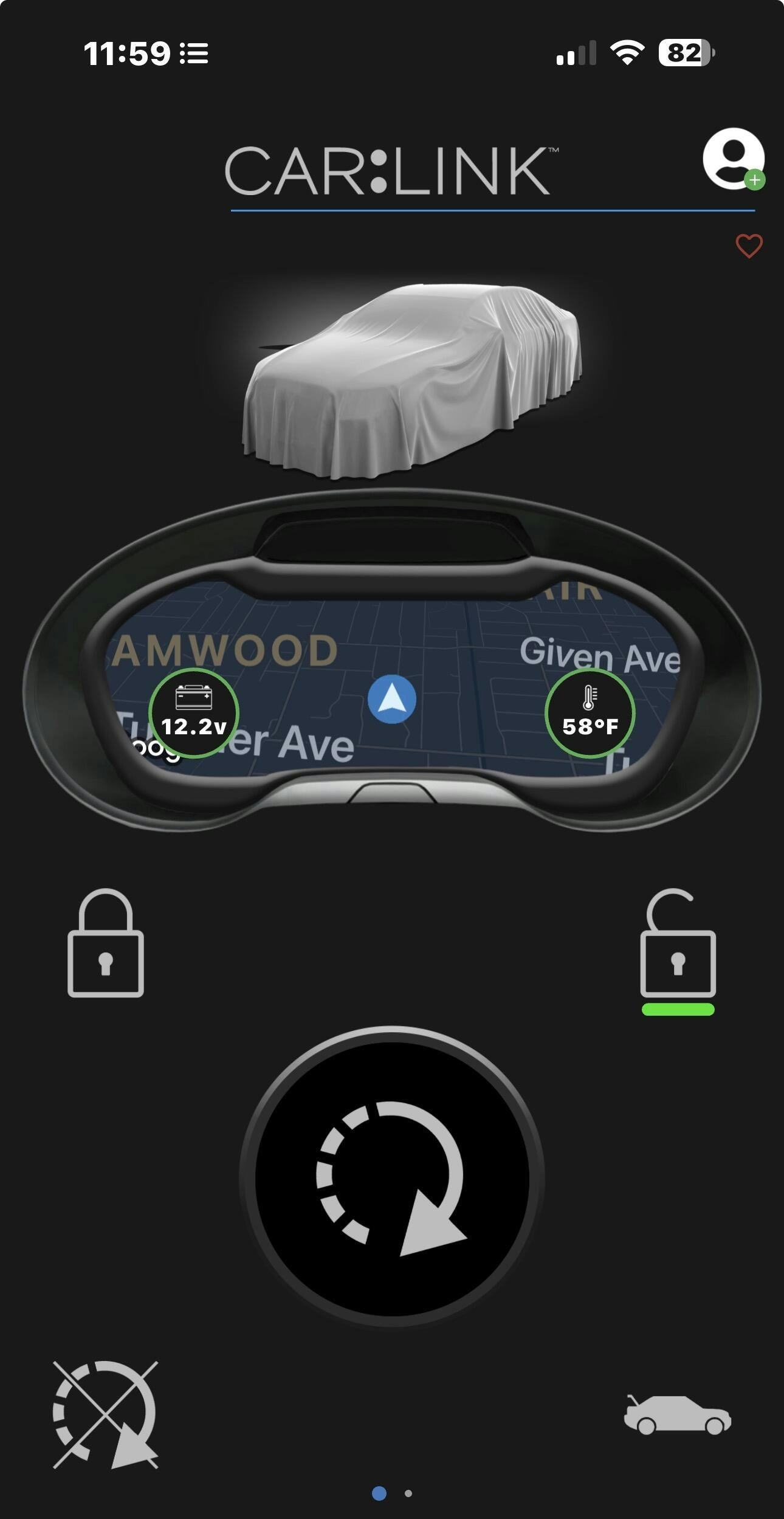Lock the car doors
The height and width of the screenshot is (1519, 784).
pyautogui.click(x=106, y=943)
